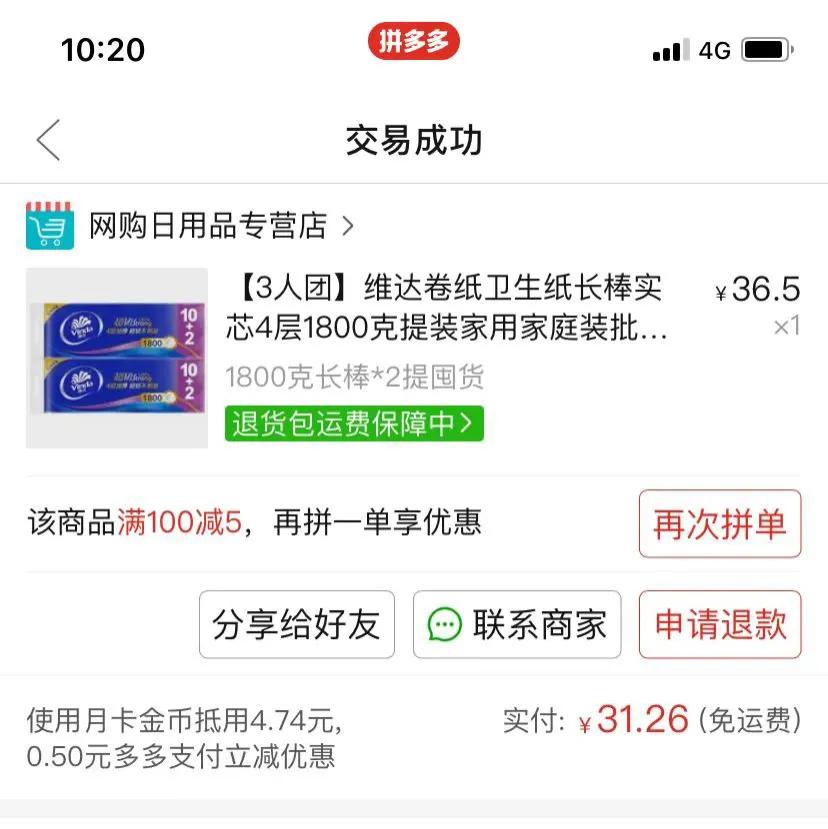
Task: Tap the 再次拼单 button
Action: click(718, 523)
